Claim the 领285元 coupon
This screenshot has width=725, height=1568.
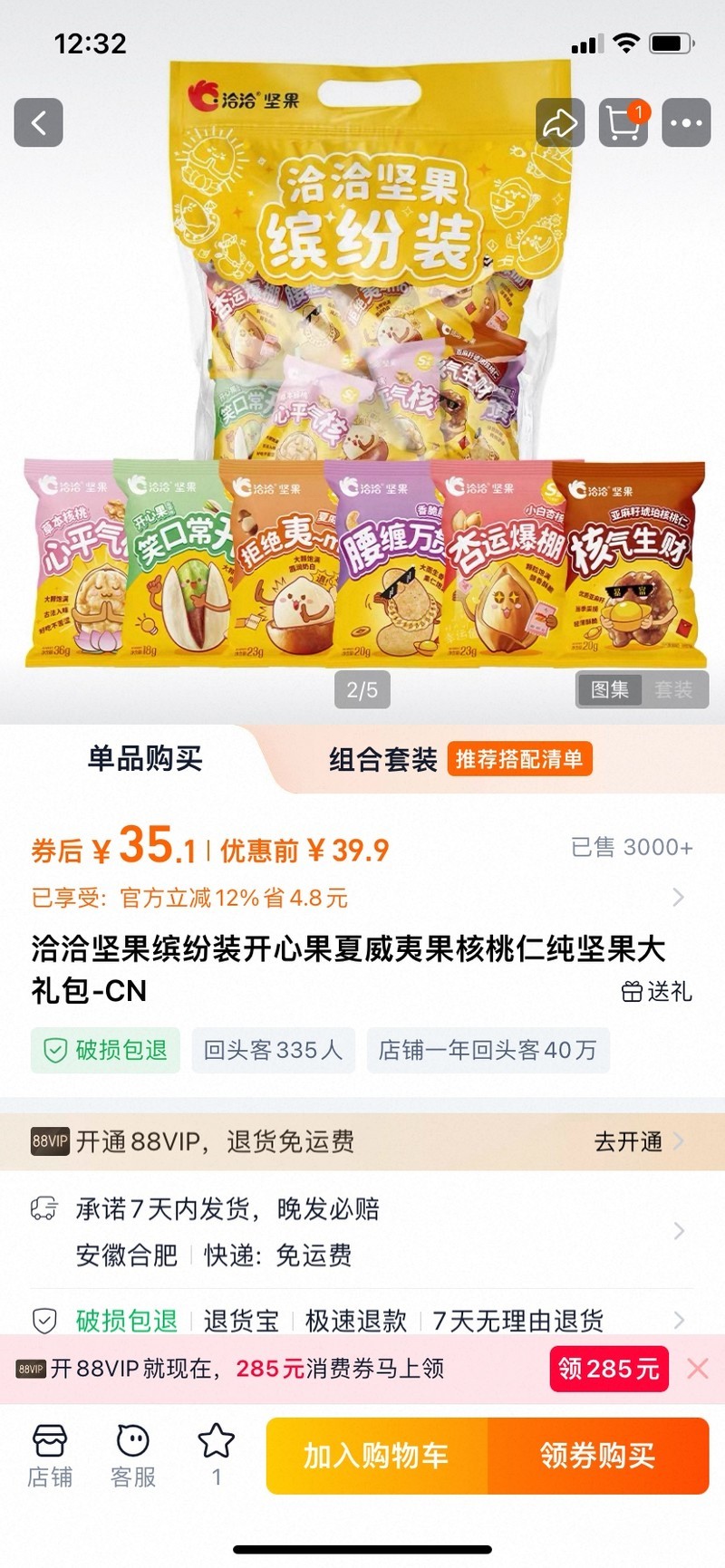coord(608,1368)
